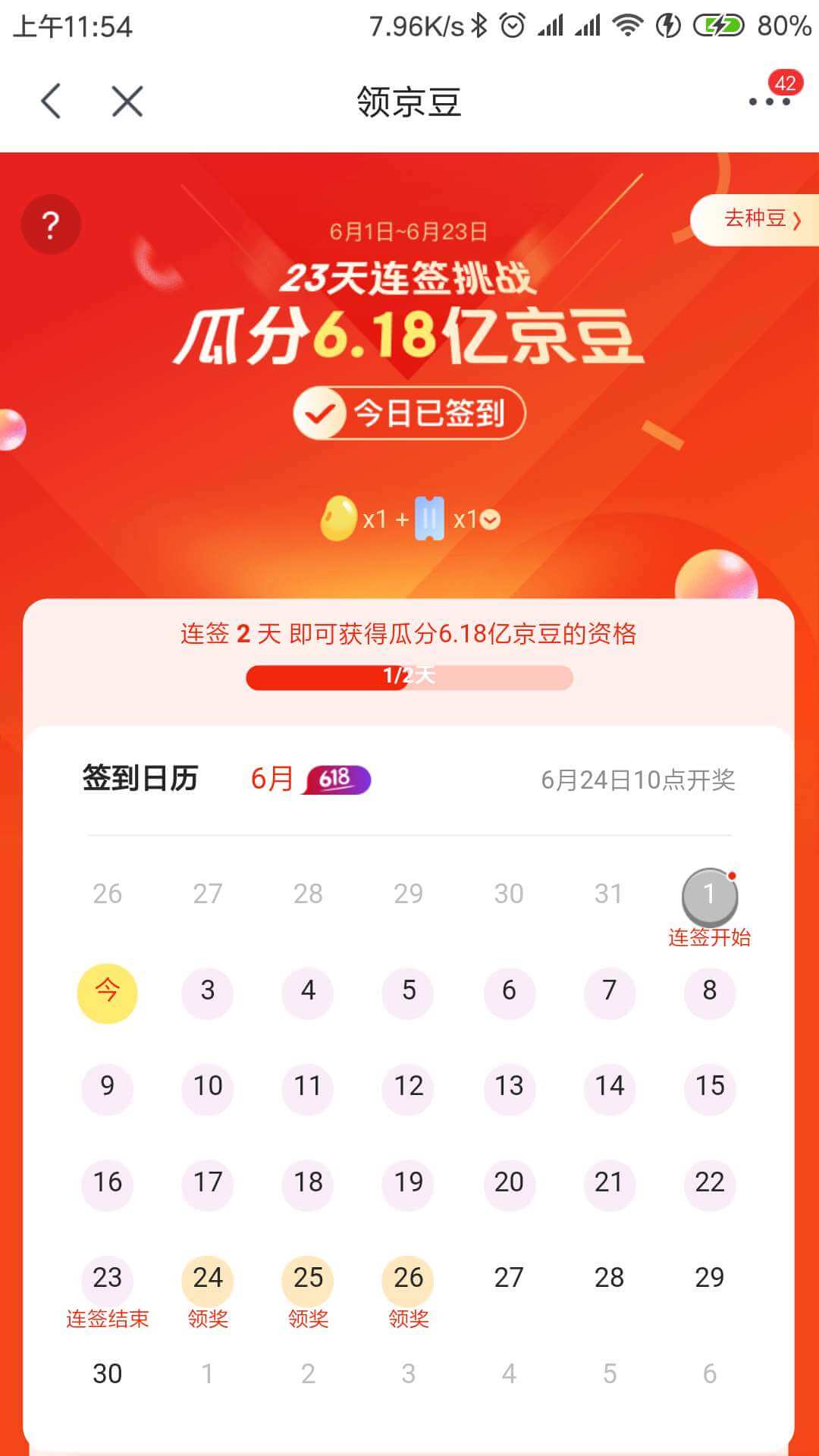
Task: Open the question mark help icon
Action: [51, 224]
